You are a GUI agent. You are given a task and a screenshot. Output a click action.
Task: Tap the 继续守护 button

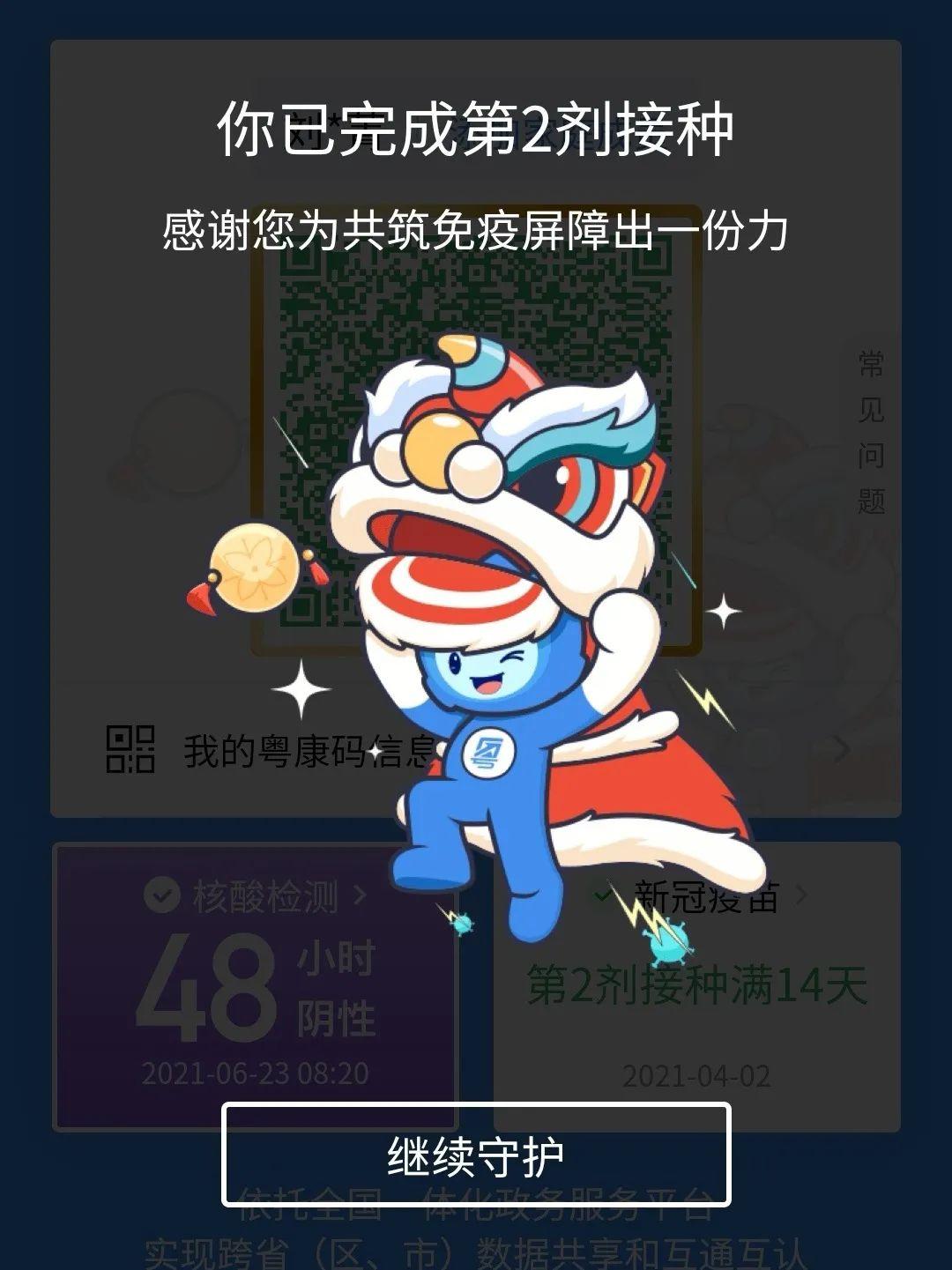(x=476, y=1155)
